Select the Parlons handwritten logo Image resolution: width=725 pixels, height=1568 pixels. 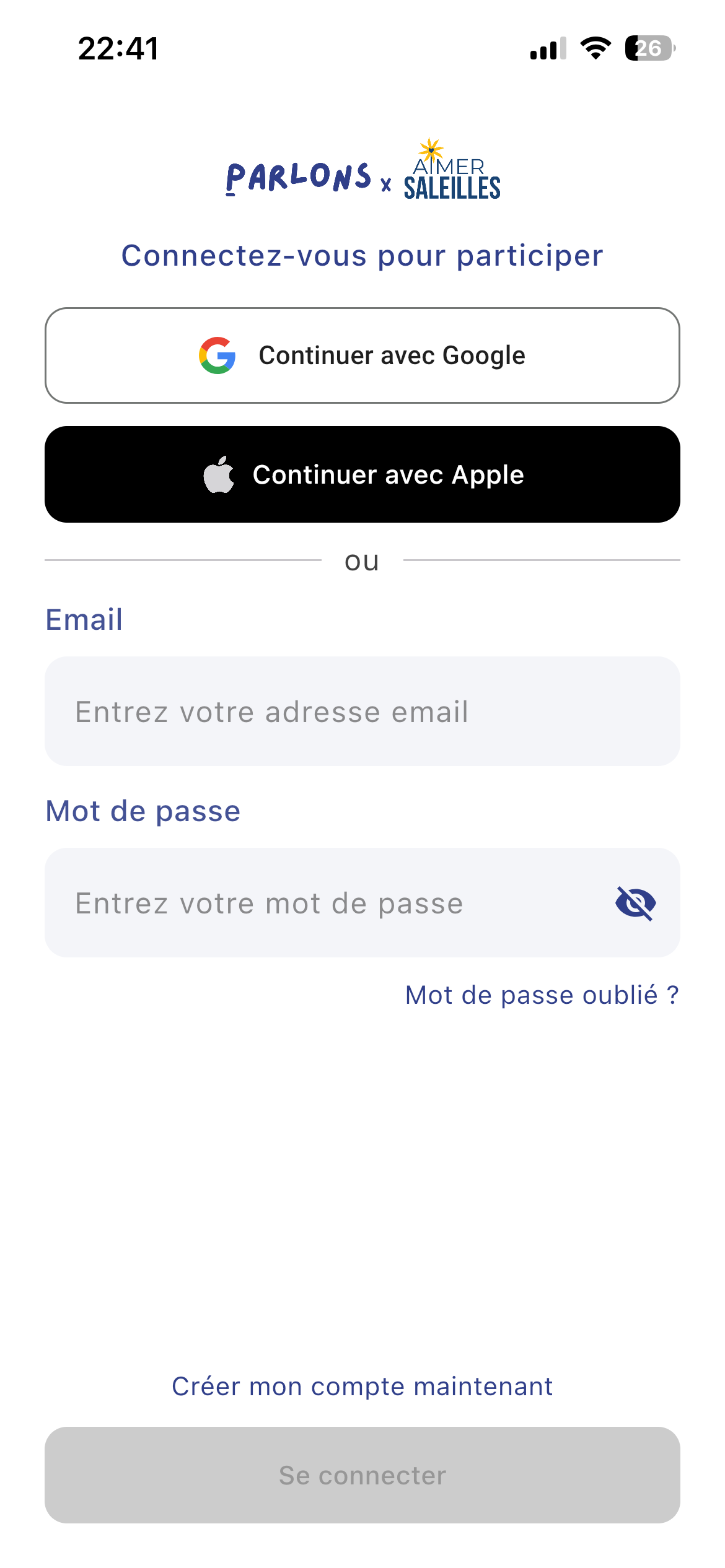300,178
